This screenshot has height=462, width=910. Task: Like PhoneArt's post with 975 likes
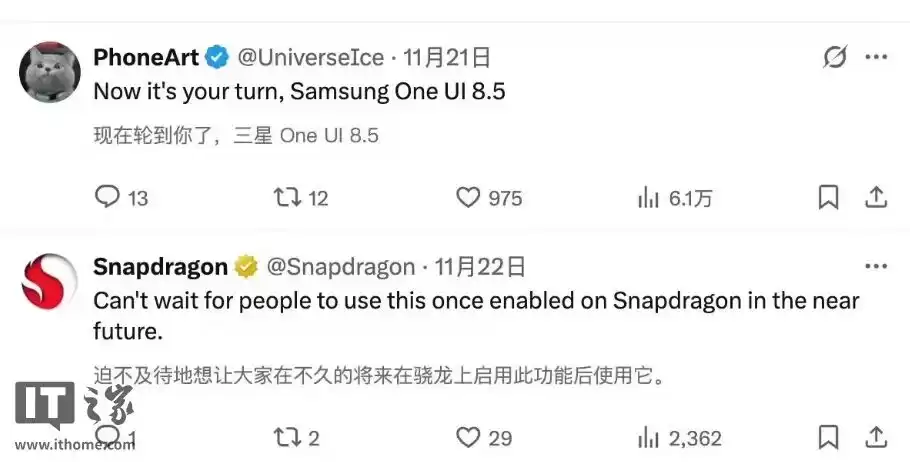tap(468, 197)
